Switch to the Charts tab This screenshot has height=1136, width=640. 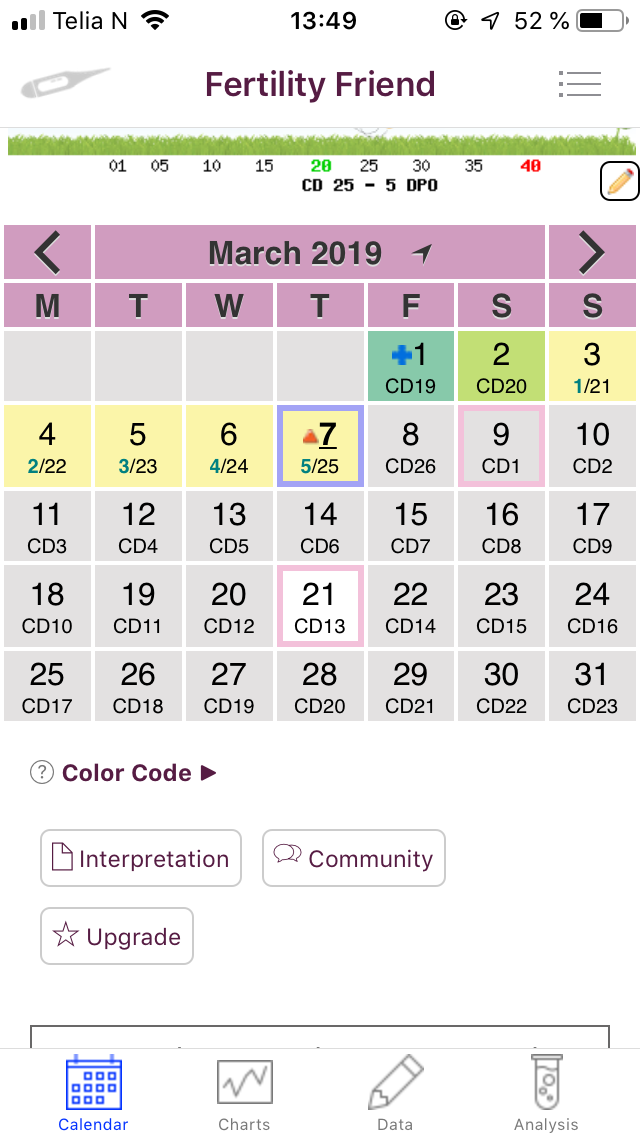[x=244, y=1093]
